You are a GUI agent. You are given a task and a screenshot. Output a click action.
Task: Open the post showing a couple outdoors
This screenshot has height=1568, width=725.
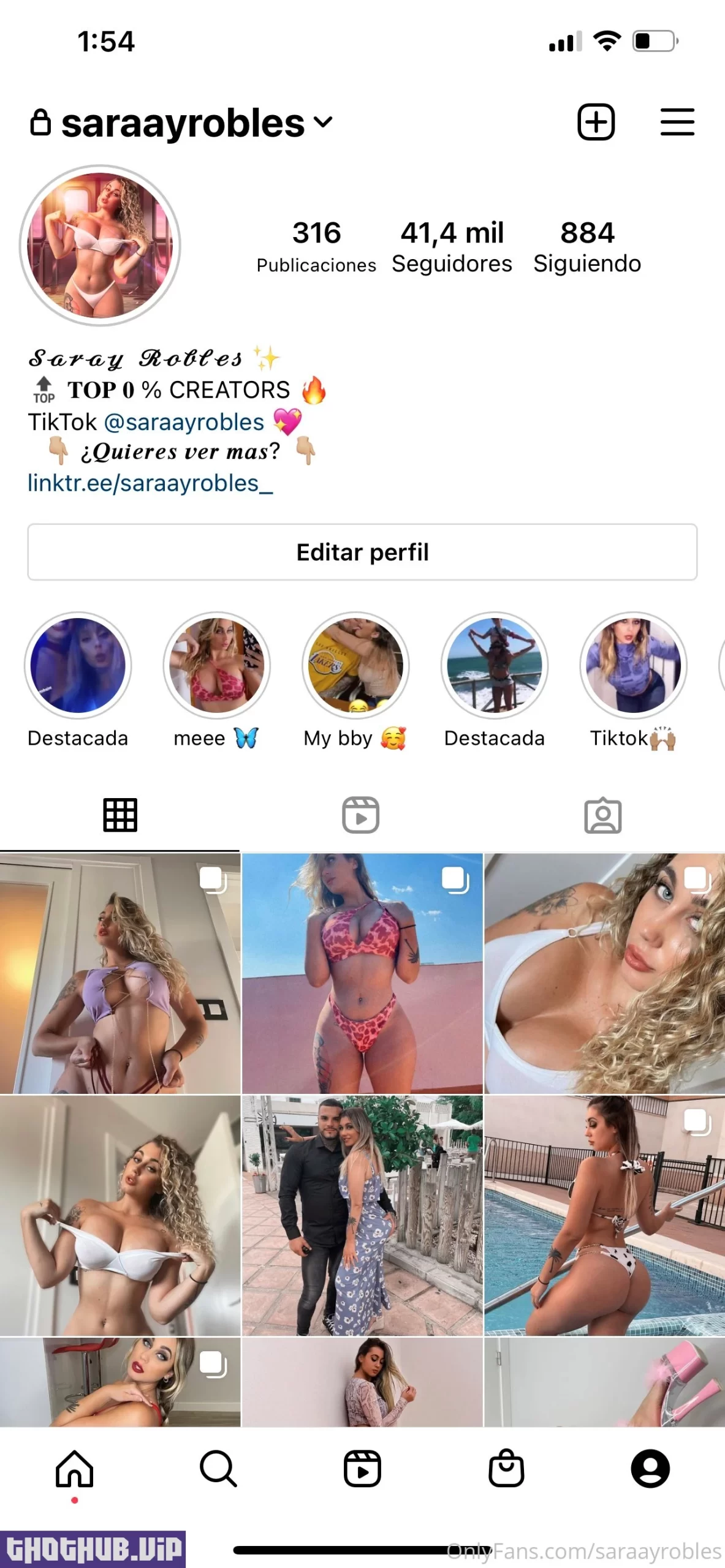(x=362, y=1215)
